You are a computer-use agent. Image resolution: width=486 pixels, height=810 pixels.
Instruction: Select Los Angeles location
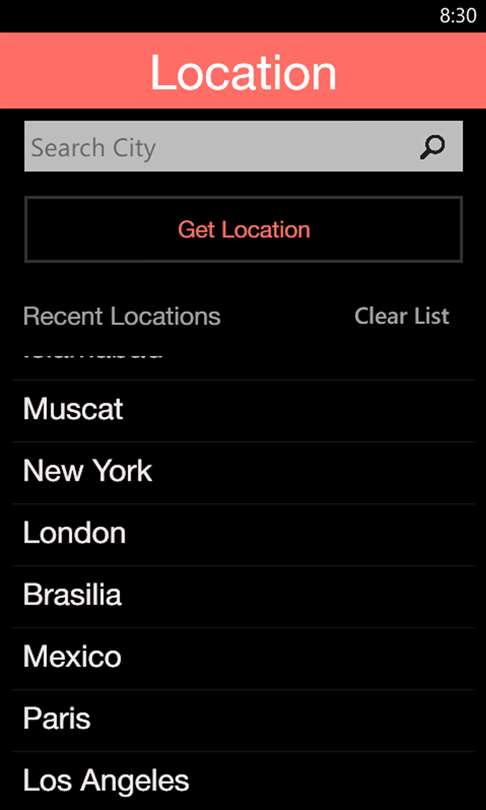[x=243, y=781]
